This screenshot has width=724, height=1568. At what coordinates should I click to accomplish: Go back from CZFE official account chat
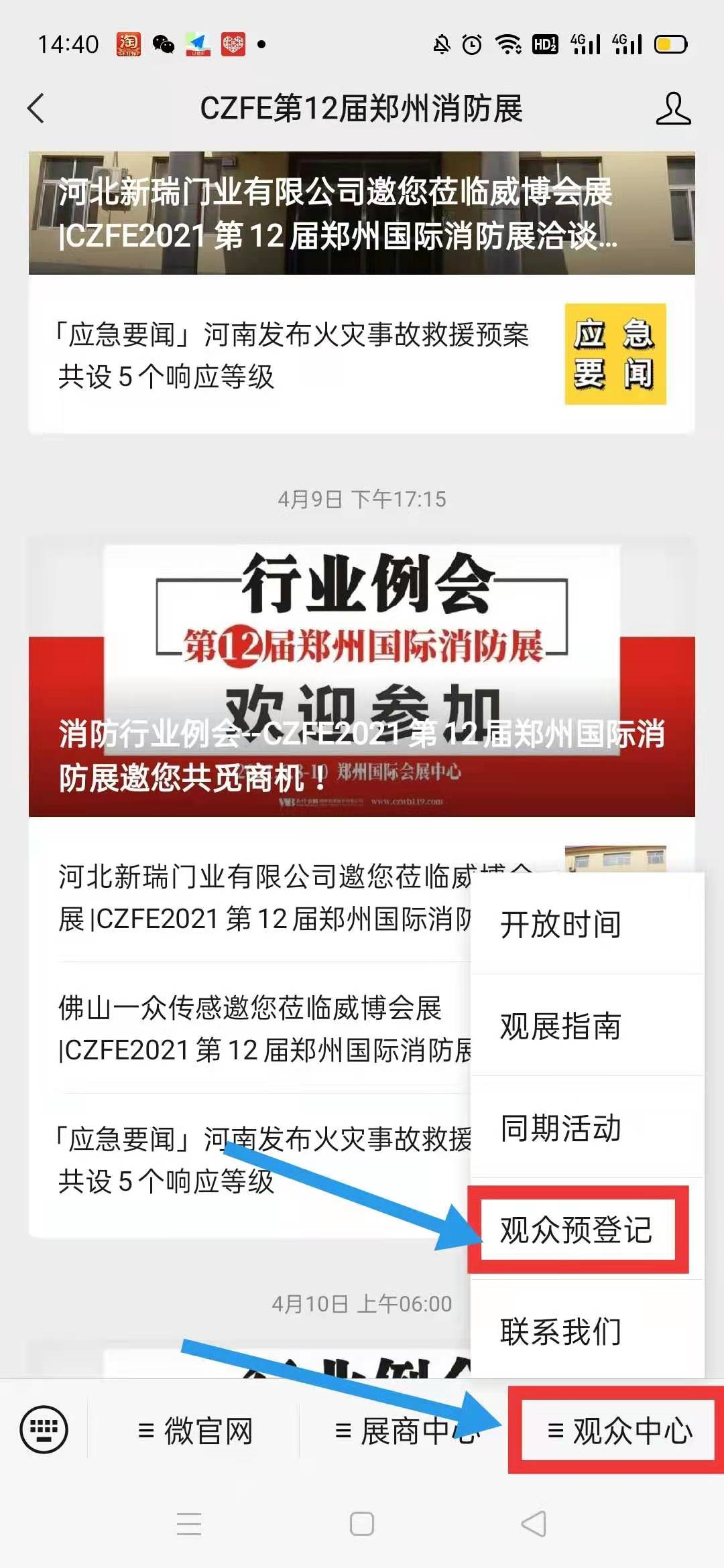tap(36, 109)
